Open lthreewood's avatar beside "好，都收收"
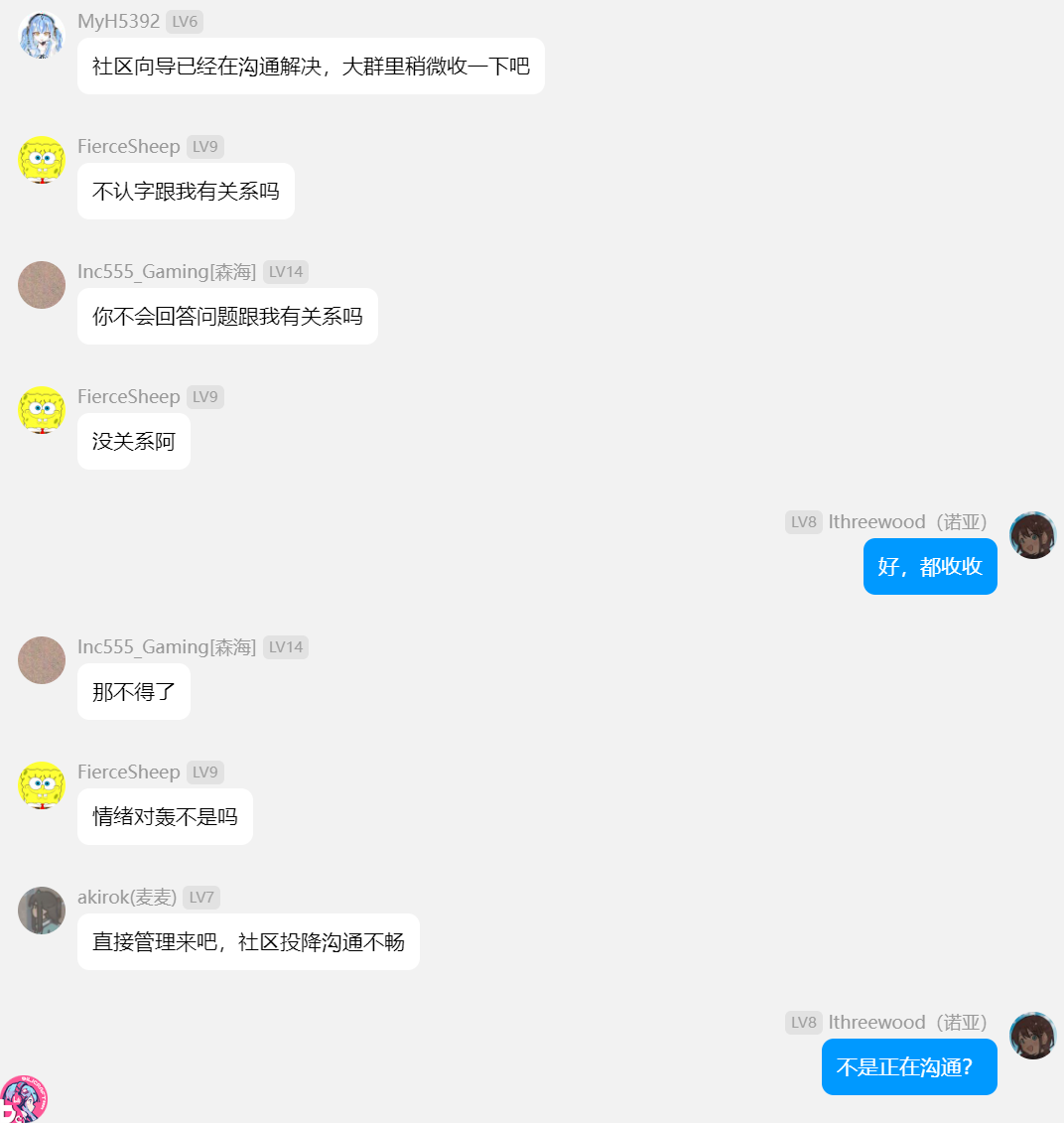 [x=1032, y=535]
